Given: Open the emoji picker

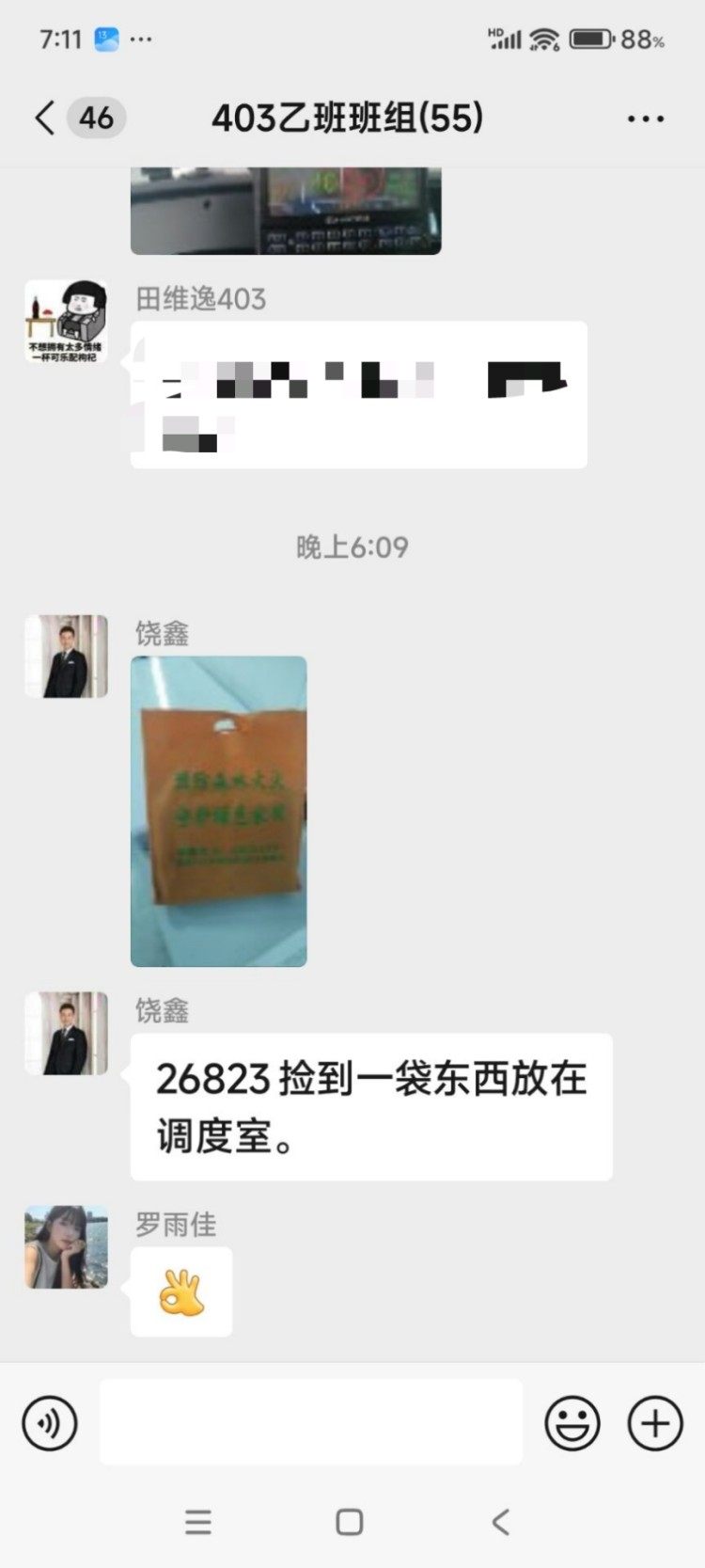Looking at the screenshot, I should (x=572, y=1423).
